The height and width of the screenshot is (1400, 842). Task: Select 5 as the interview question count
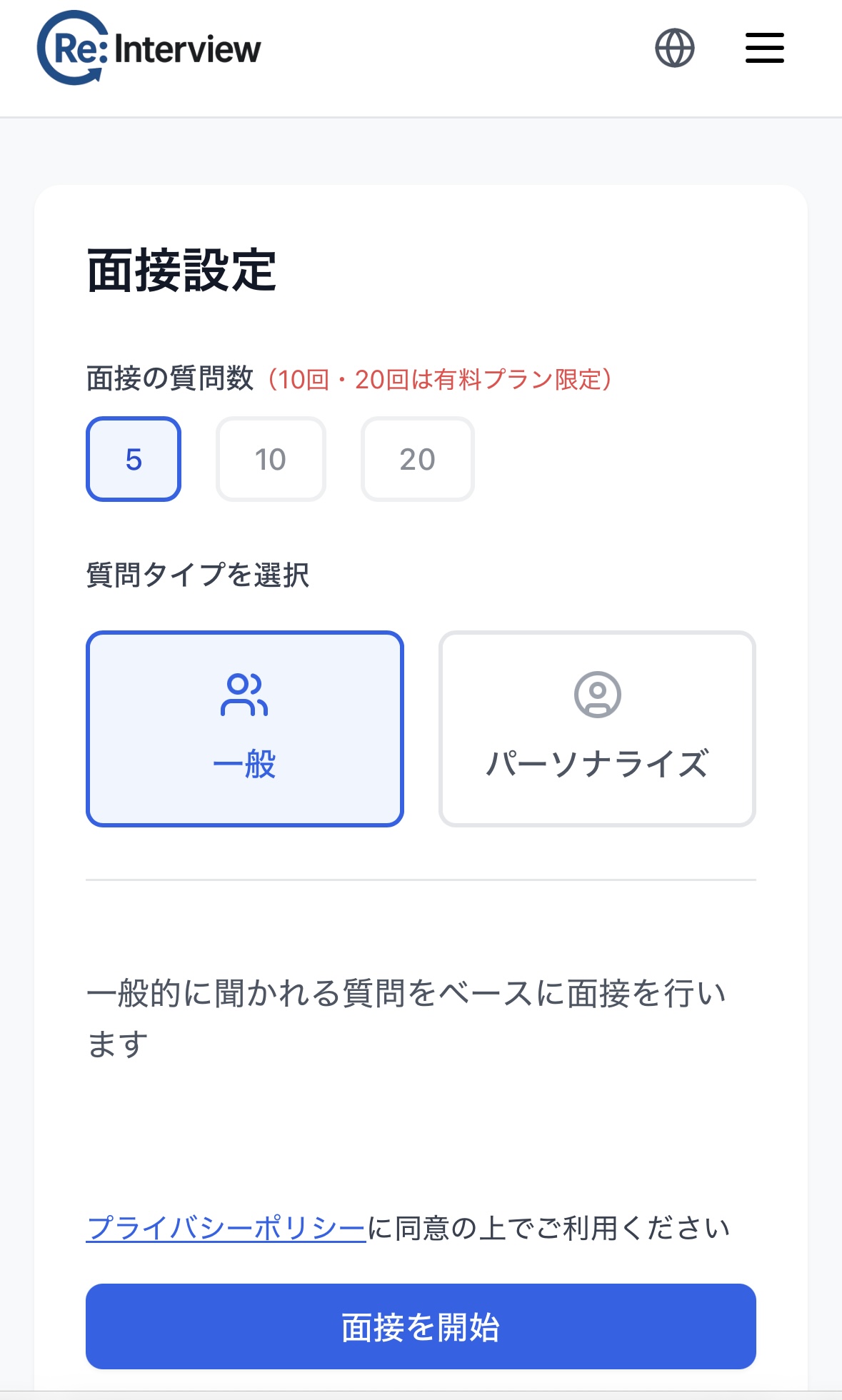[x=133, y=460]
